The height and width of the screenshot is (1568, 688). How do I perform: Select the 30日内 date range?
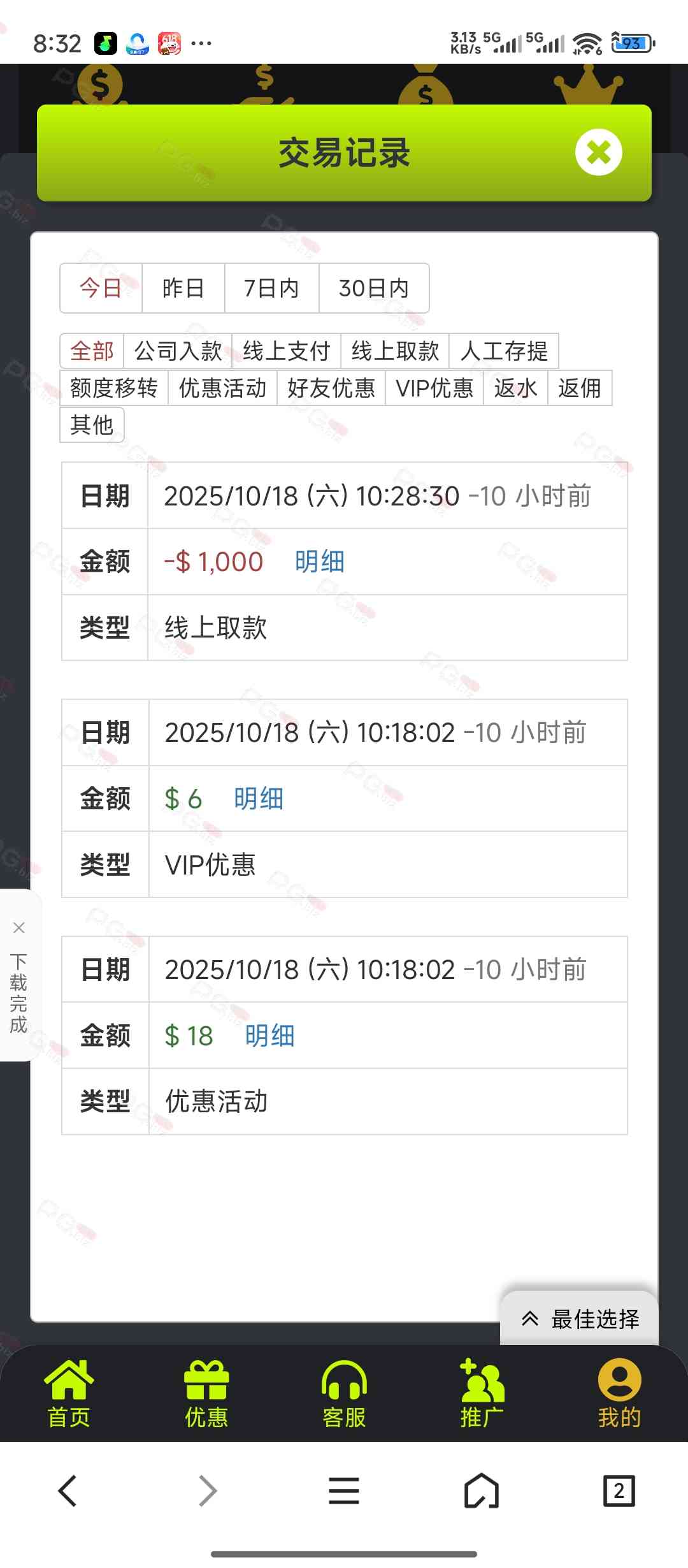373,288
